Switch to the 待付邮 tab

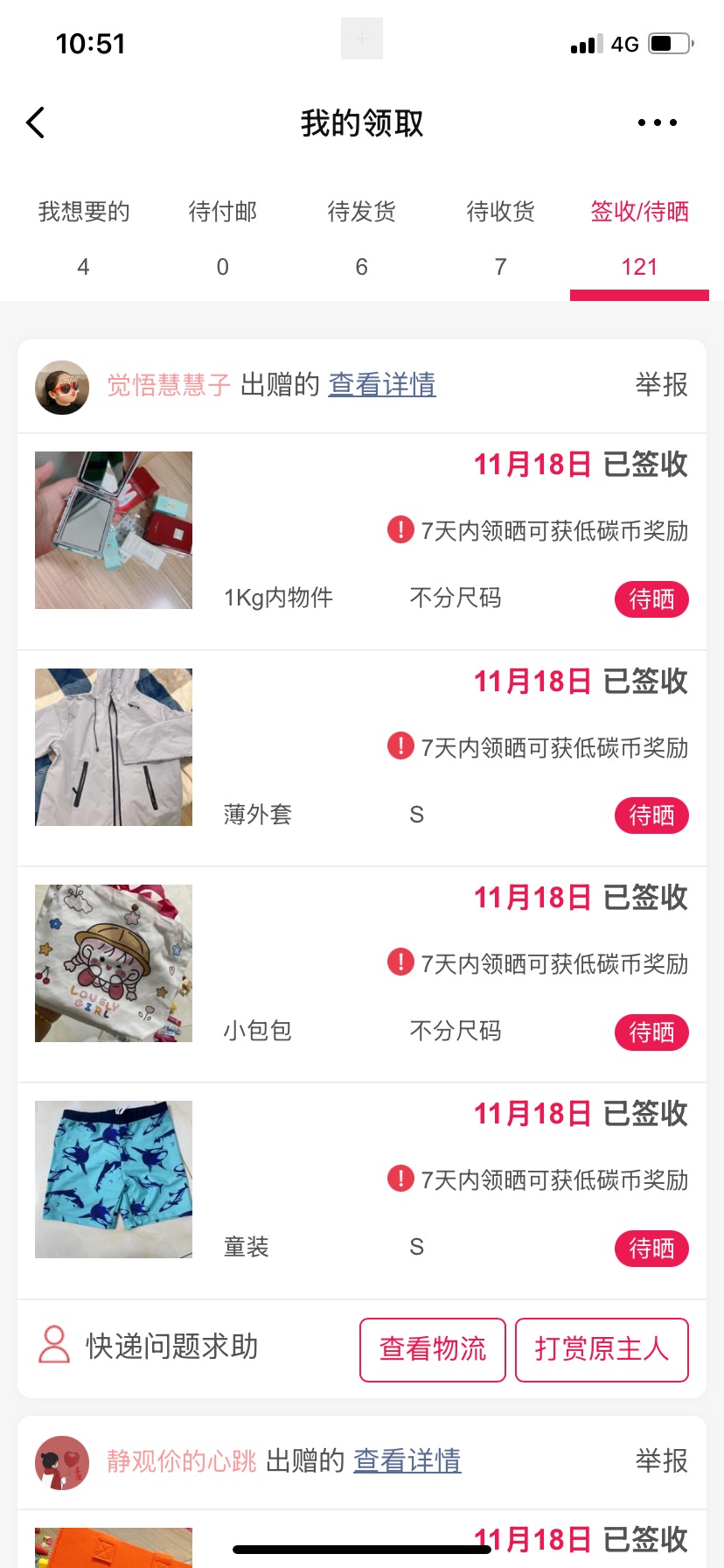[x=223, y=236]
